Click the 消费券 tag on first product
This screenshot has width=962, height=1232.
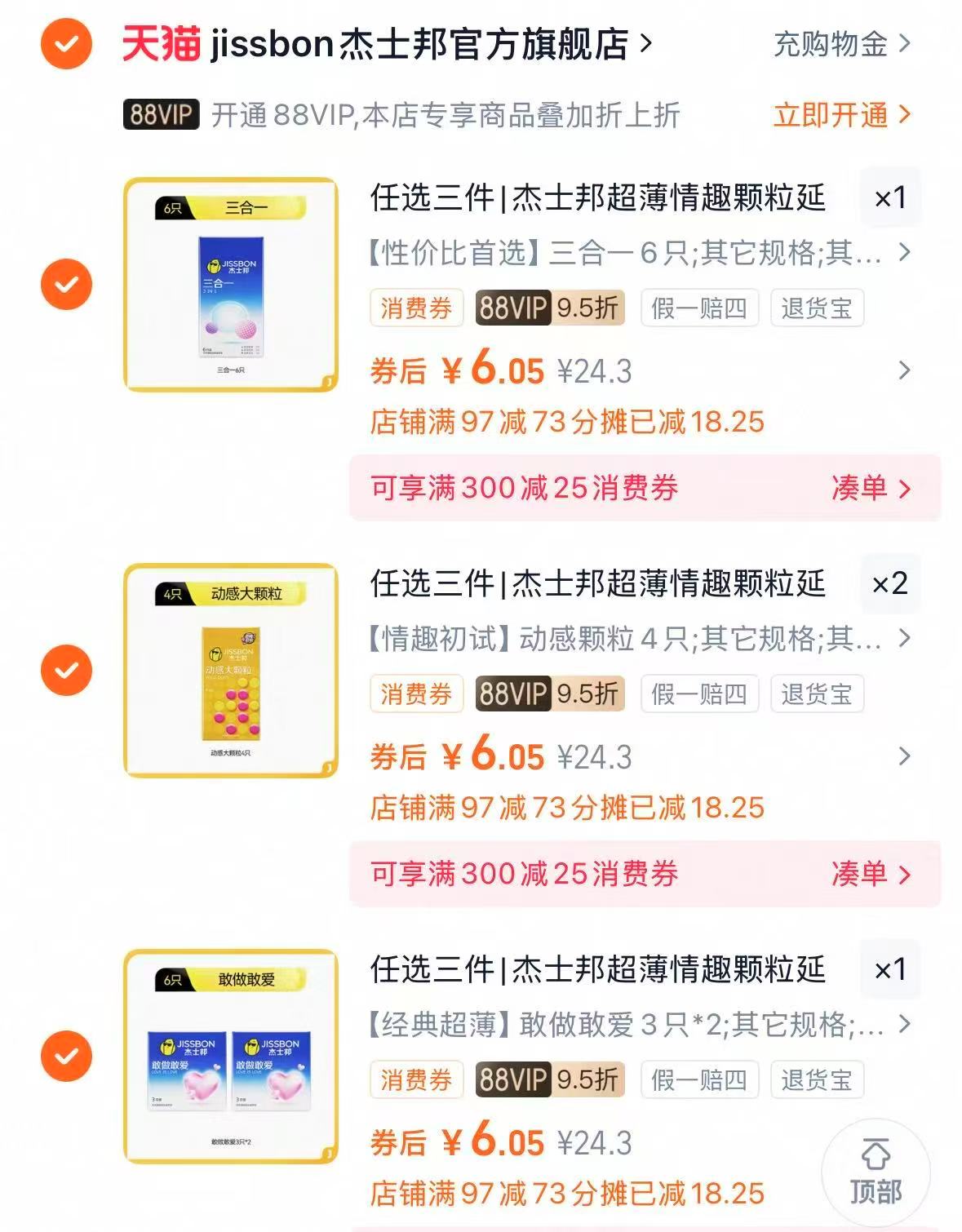point(415,308)
